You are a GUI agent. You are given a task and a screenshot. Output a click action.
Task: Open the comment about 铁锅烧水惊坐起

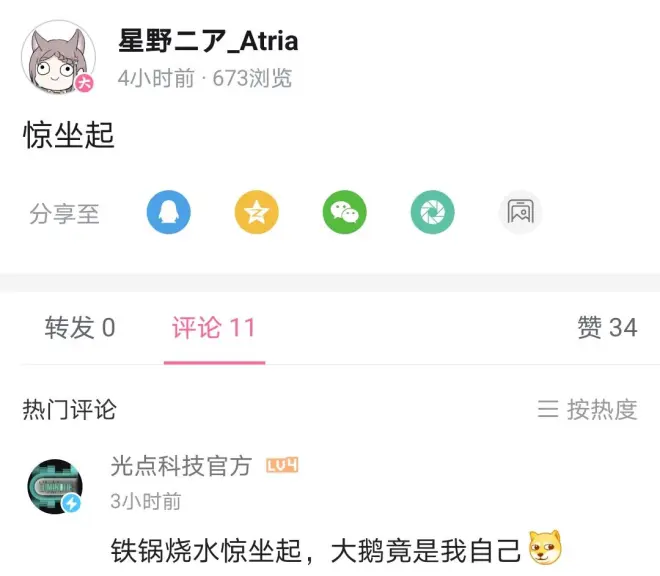pyautogui.click(x=316, y=549)
